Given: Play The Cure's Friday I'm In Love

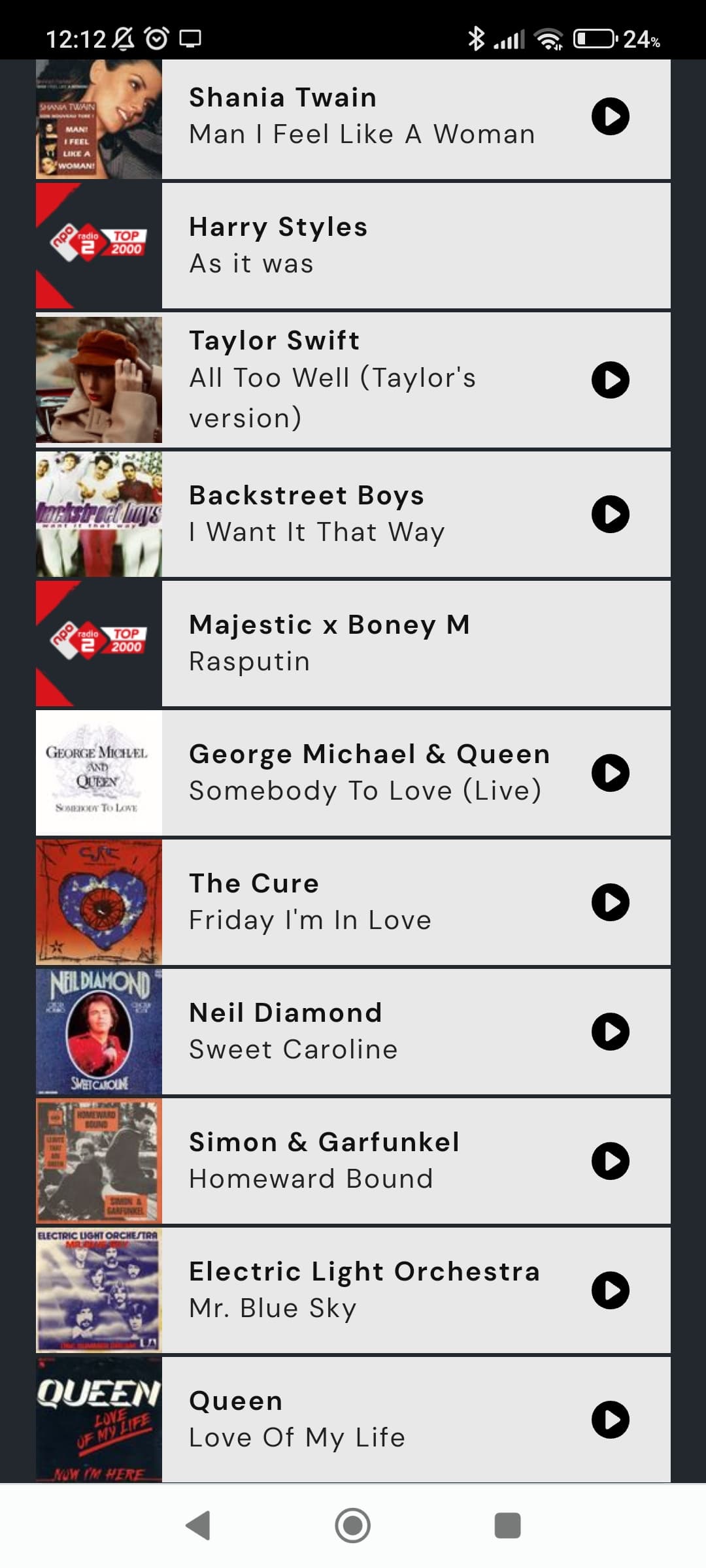Looking at the screenshot, I should pyautogui.click(x=611, y=902).
